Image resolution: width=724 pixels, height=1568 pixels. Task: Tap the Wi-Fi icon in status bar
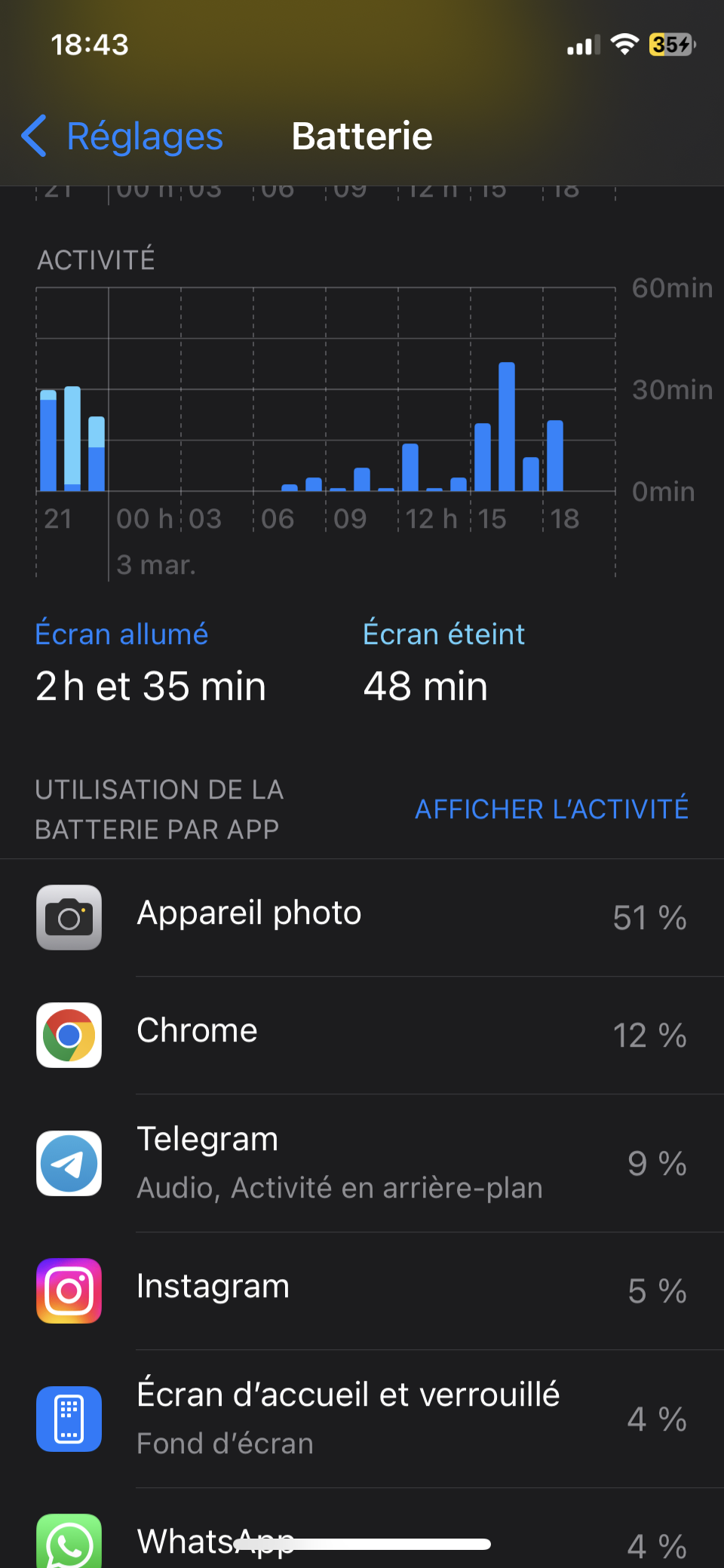[x=623, y=44]
